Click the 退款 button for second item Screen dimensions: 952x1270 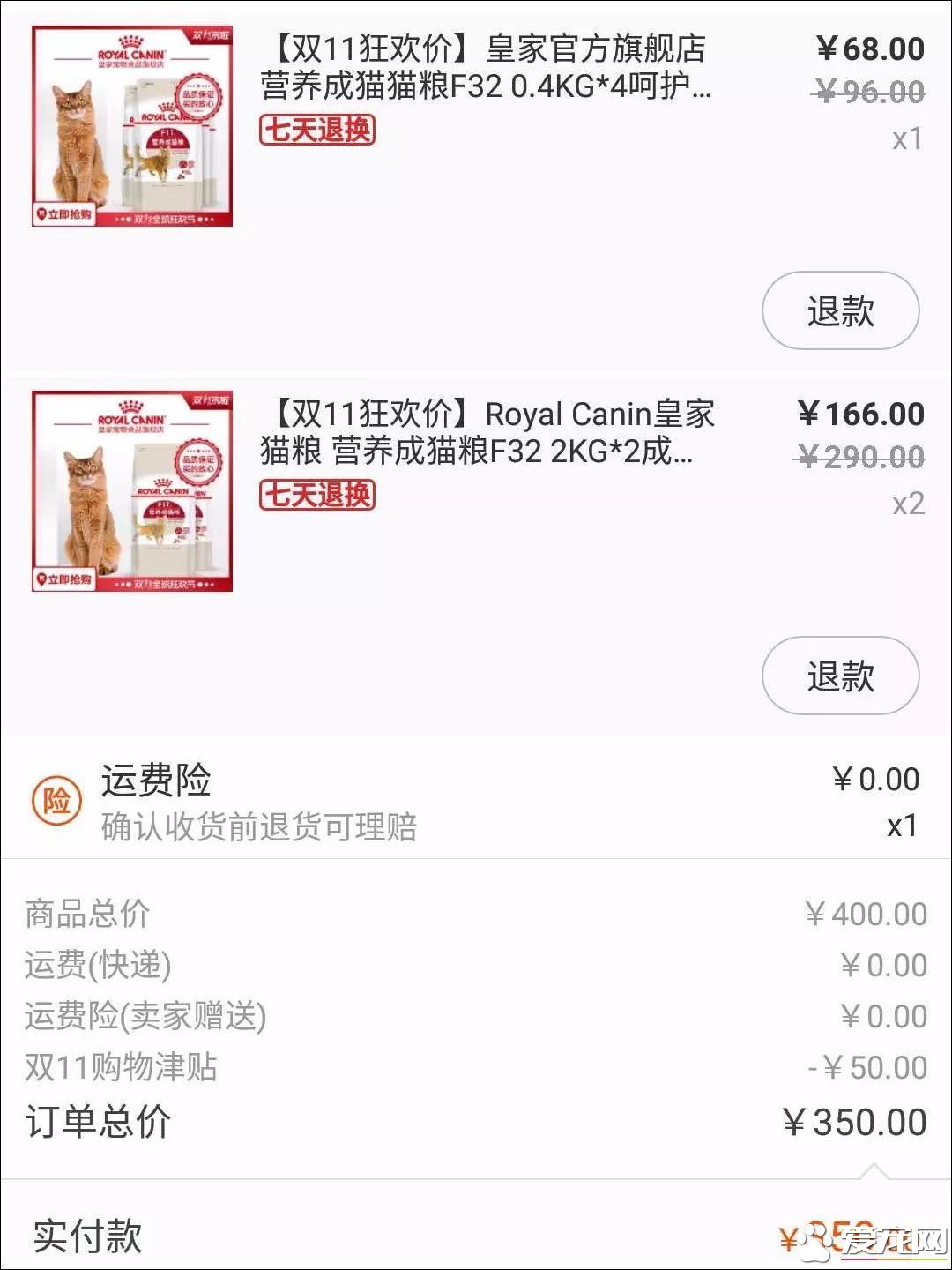(x=840, y=676)
